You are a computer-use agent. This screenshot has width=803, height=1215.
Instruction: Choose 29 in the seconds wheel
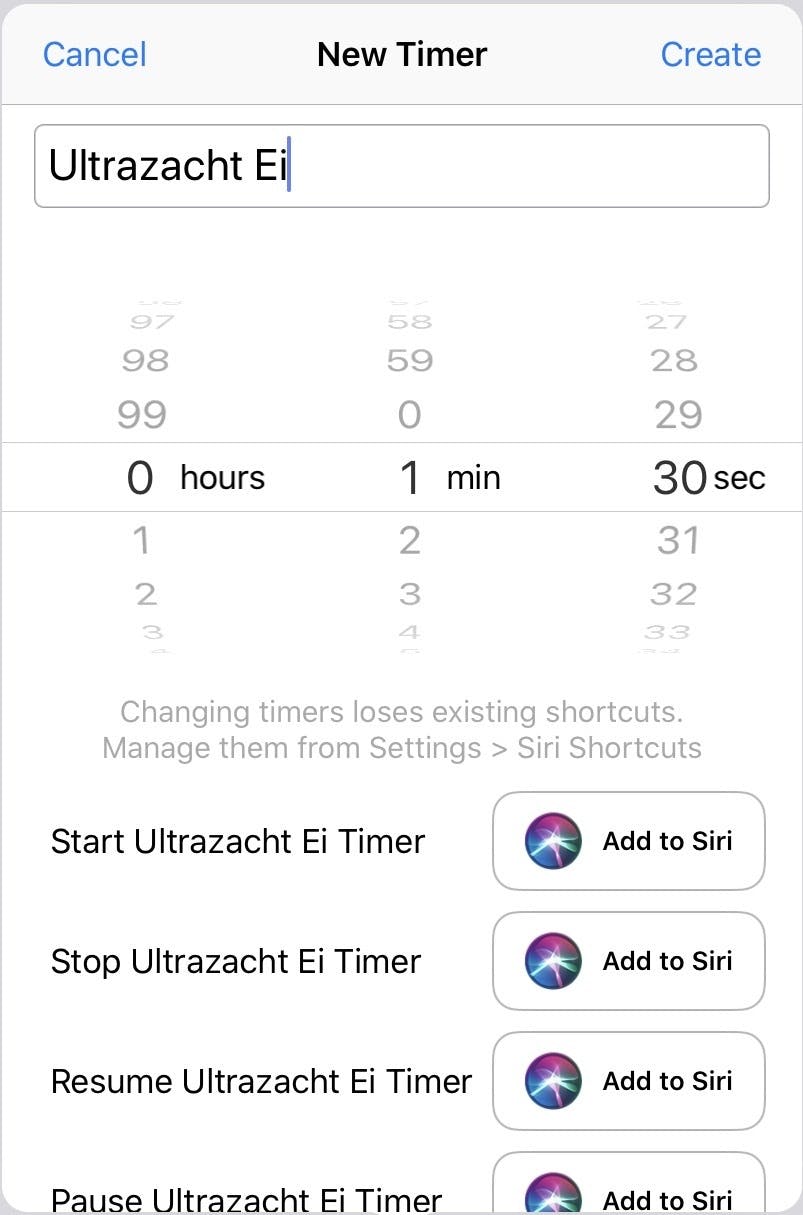click(678, 414)
